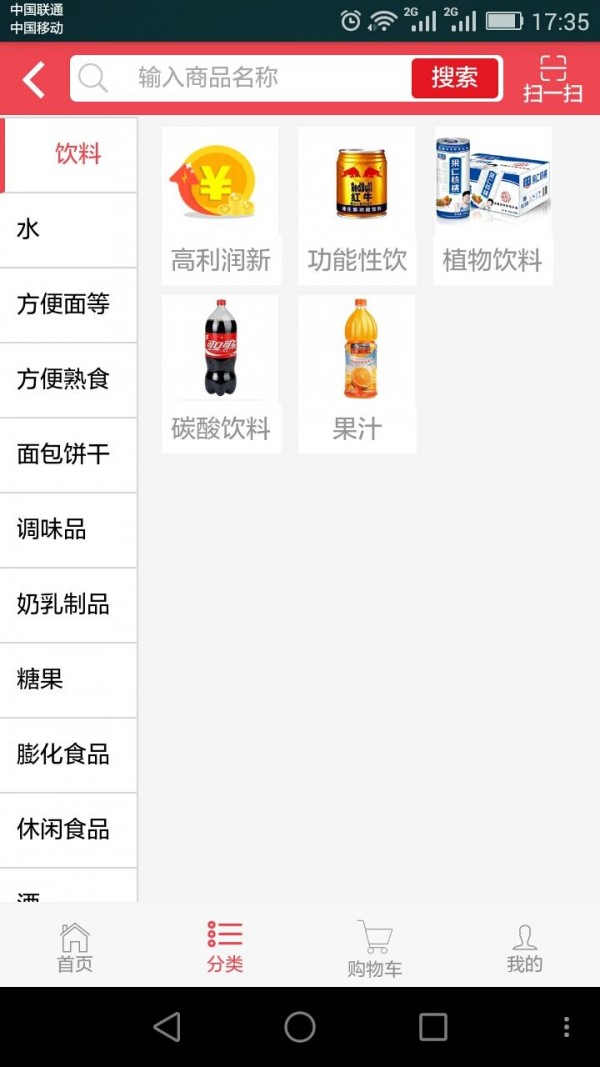Switch to the 首页 tab
Viewport: 600px width, 1067px height.
(75, 948)
